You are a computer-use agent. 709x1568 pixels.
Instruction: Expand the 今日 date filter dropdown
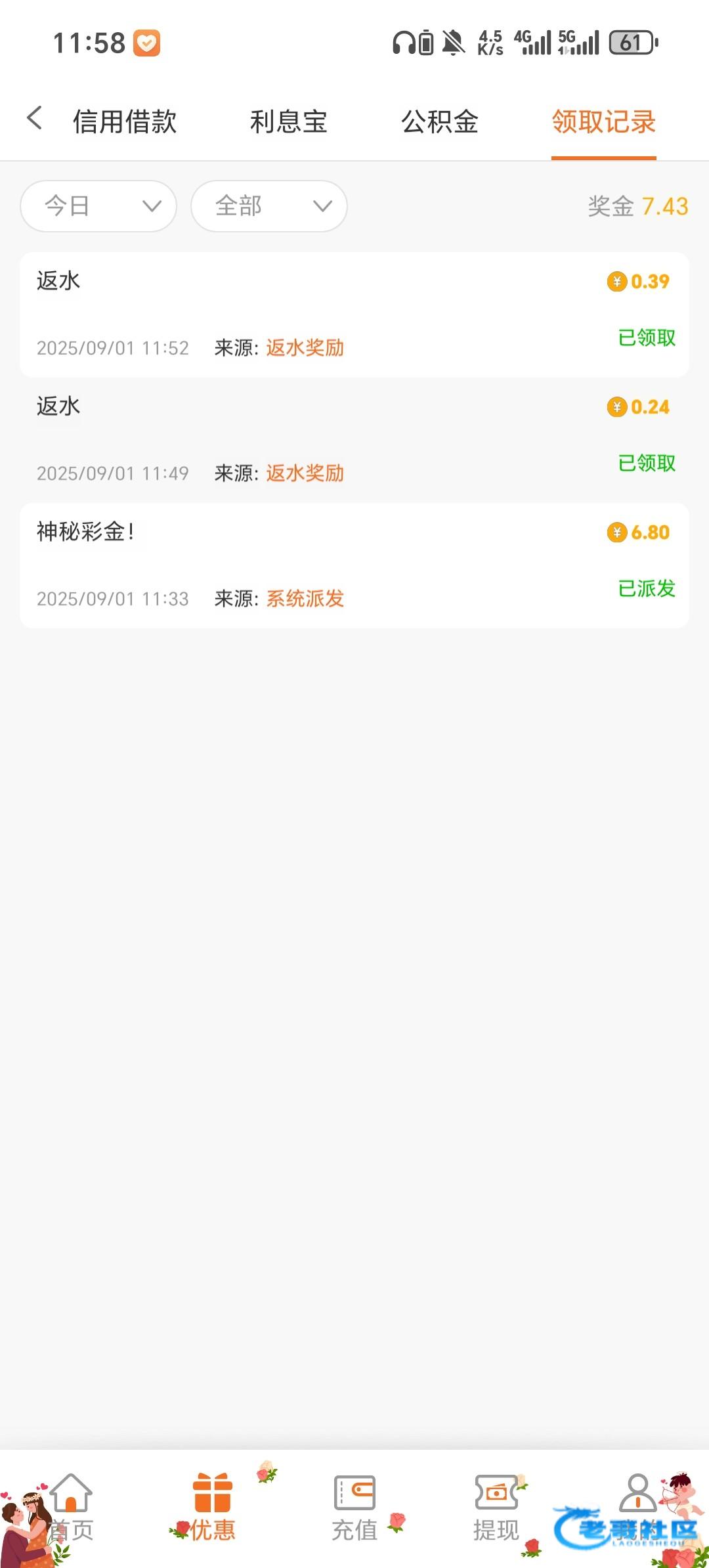coord(98,206)
